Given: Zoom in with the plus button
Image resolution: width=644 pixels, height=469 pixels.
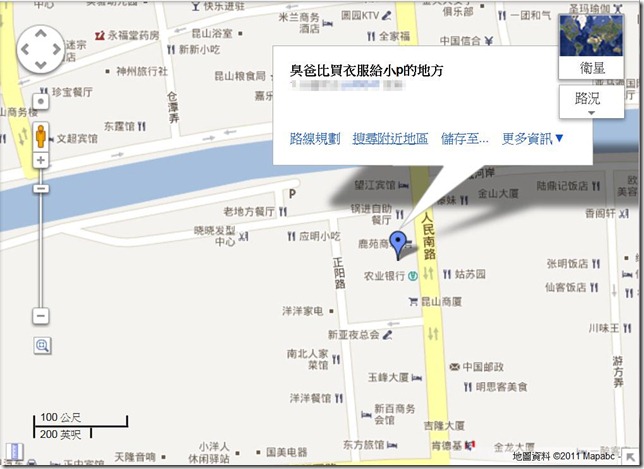Looking at the screenshot, I should (x=41, y=160).
